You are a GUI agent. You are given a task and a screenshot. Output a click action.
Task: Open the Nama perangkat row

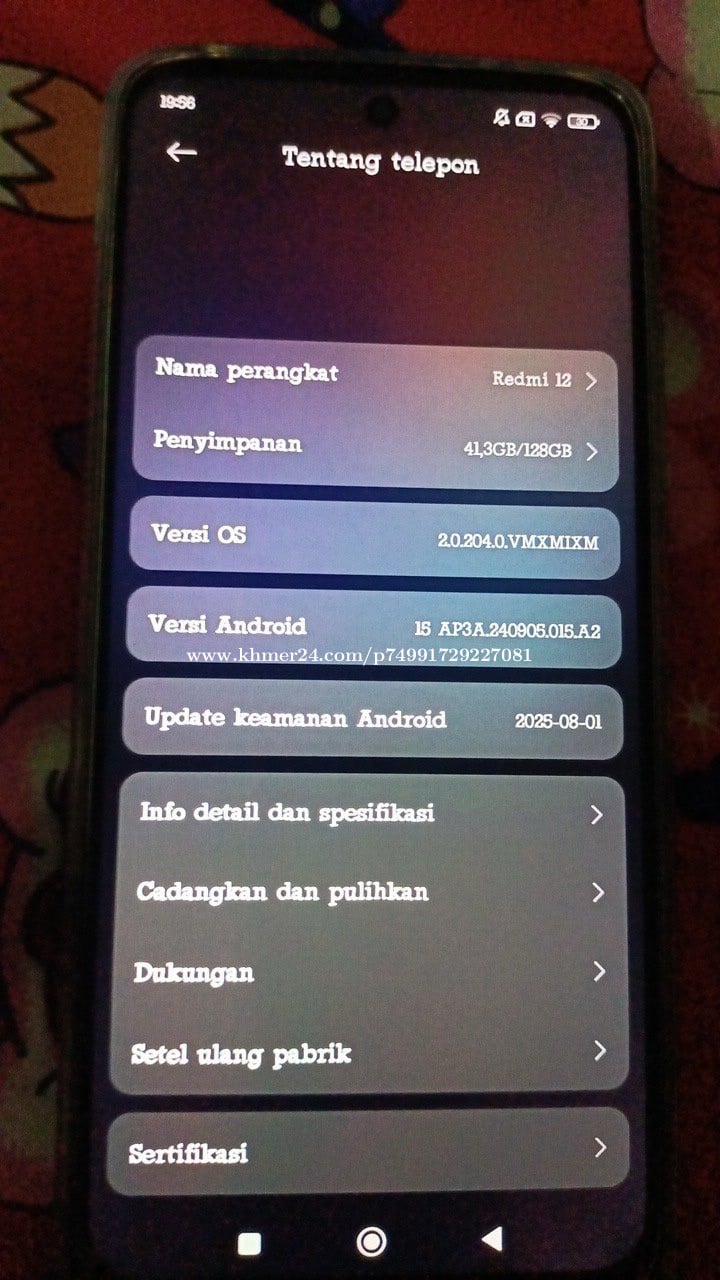[375, 376]
